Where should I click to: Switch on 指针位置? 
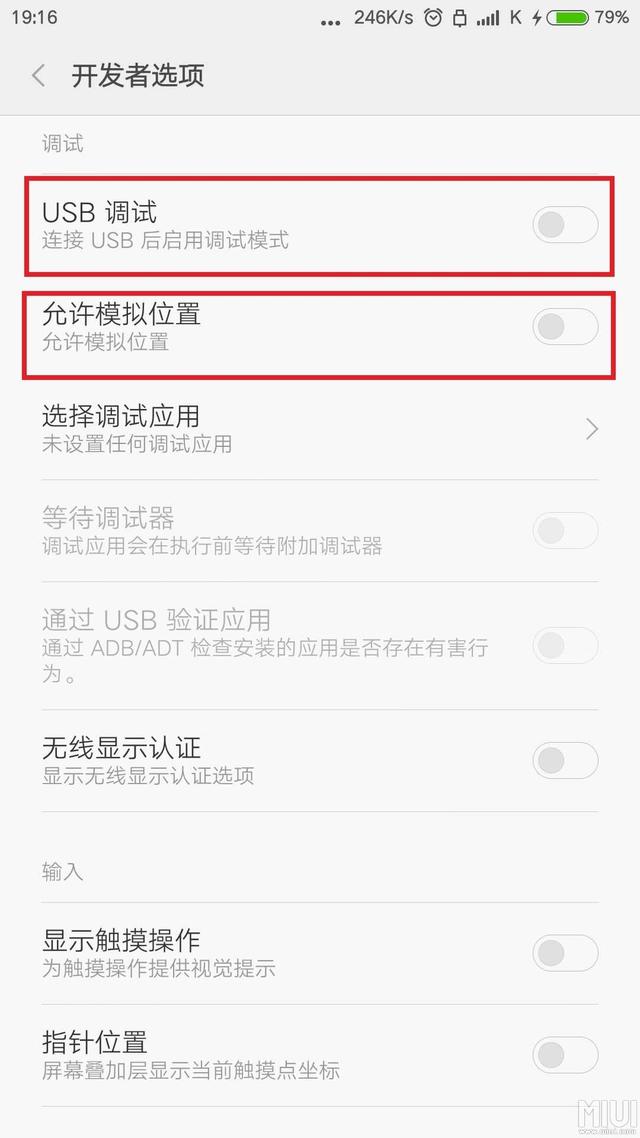pyautogui.click(x=565, y=1054)
